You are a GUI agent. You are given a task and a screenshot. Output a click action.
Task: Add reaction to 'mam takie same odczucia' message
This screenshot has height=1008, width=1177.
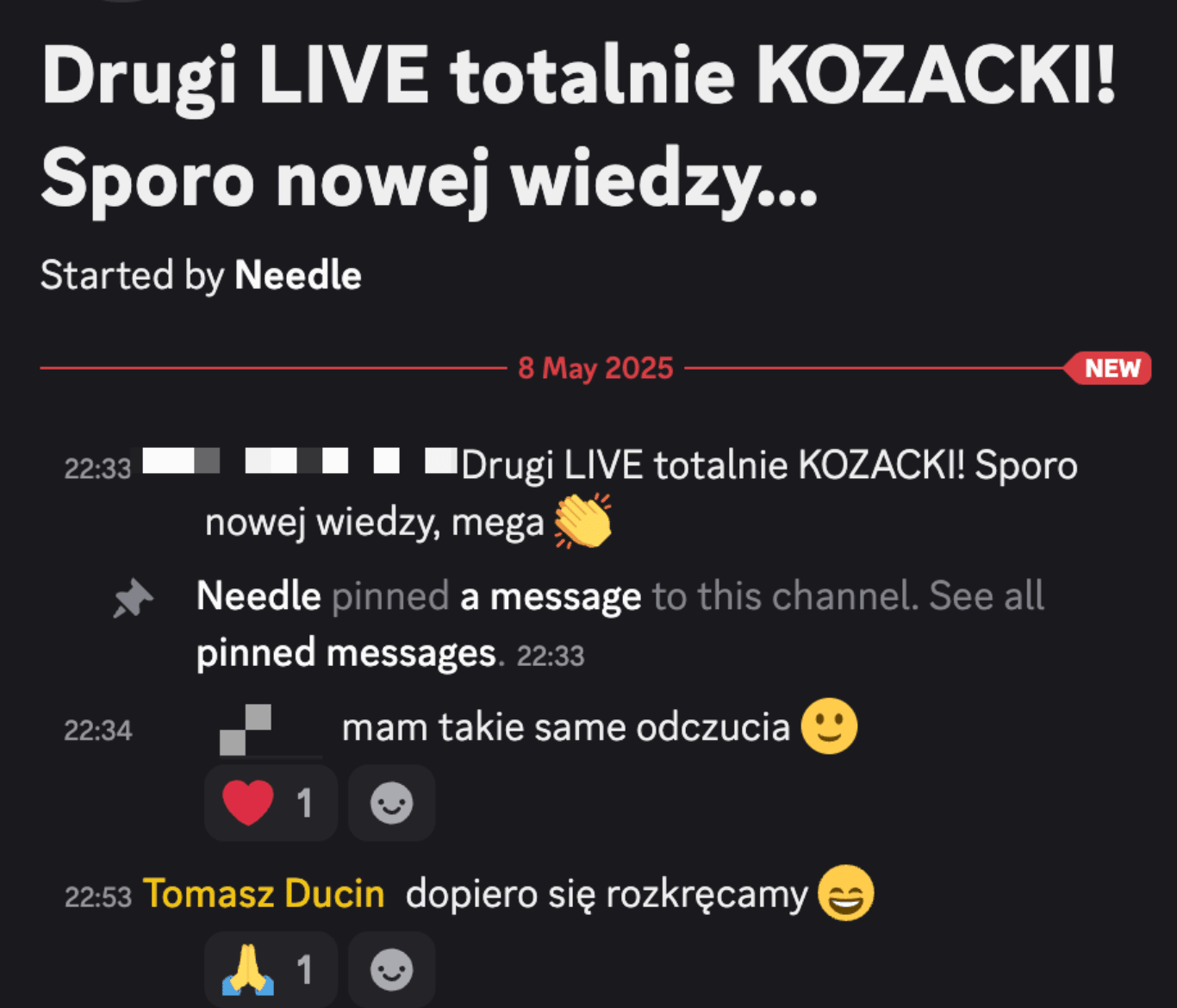391,803
